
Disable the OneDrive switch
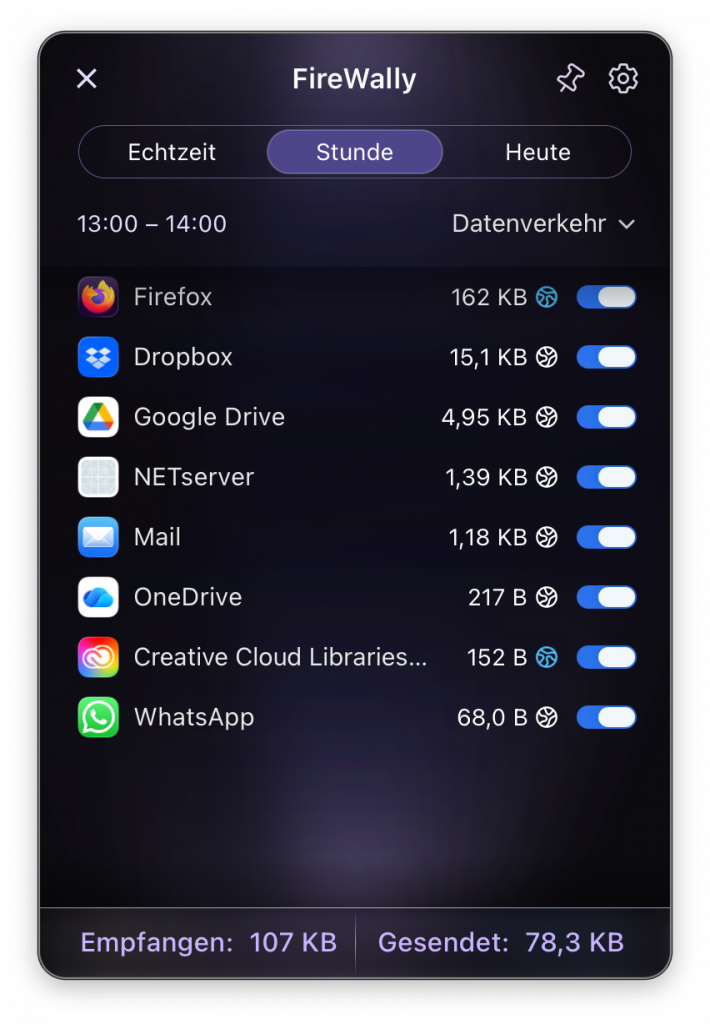coord(606,597)
